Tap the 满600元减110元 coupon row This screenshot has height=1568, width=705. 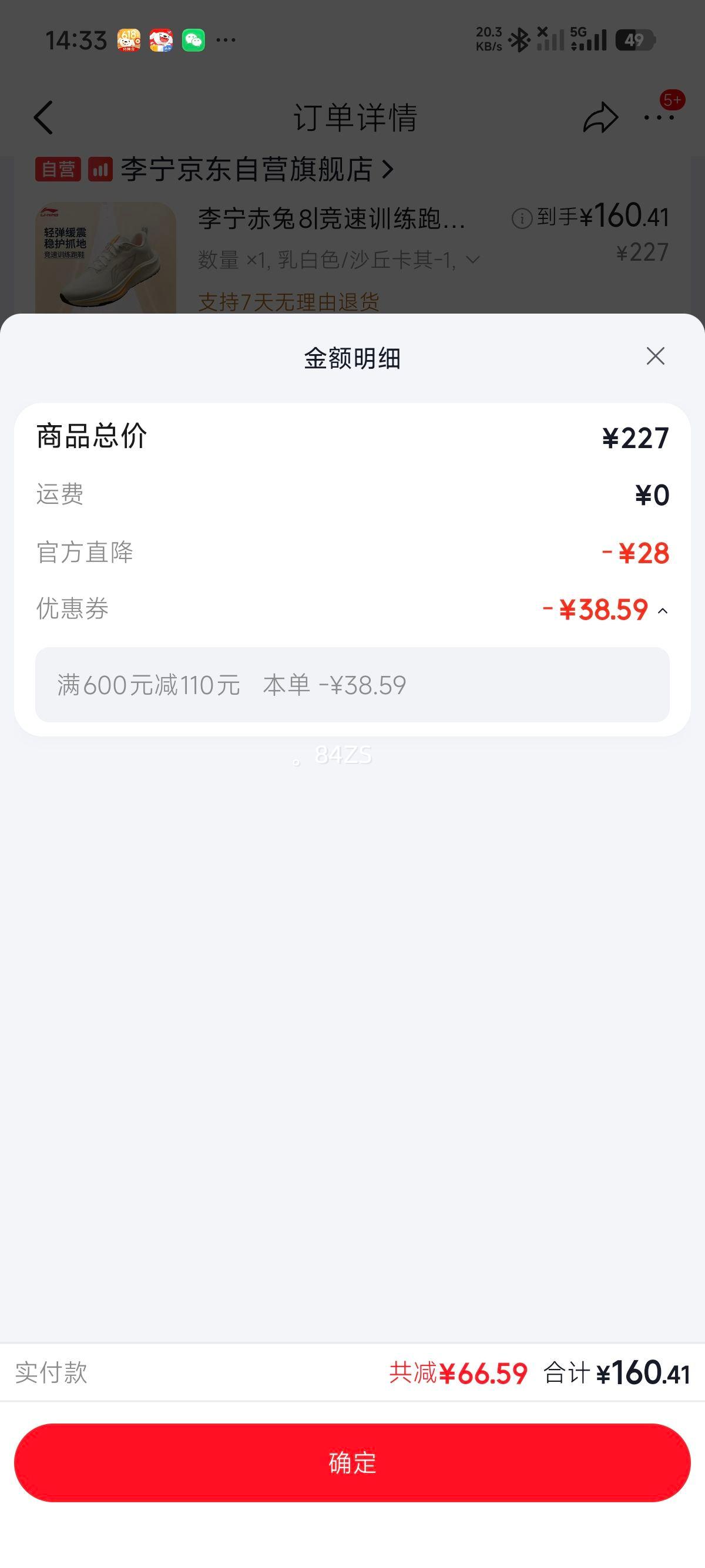click(352, 684)
